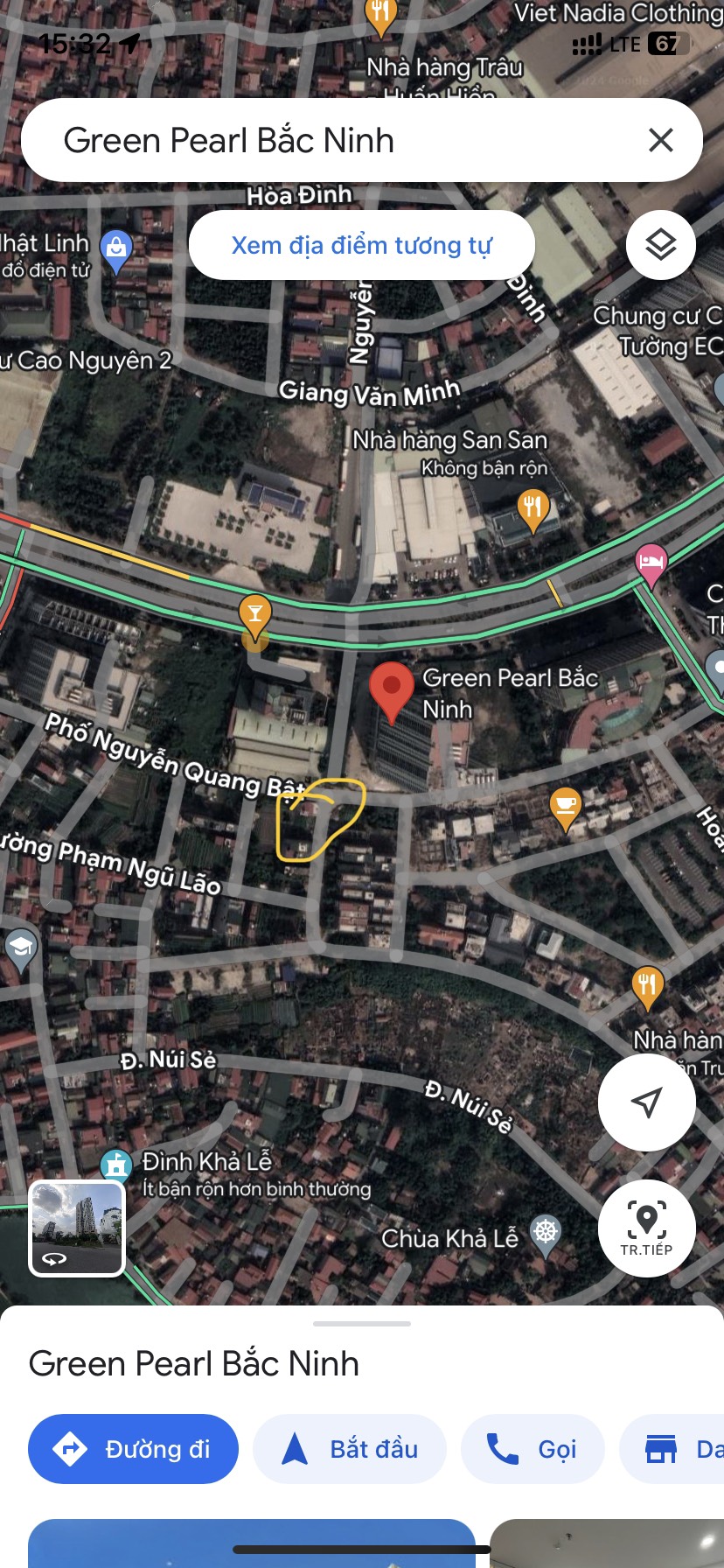This screenshot has width=724, height=1568.
Task: Tap the hotel bed marker
Action: [651, 562]
